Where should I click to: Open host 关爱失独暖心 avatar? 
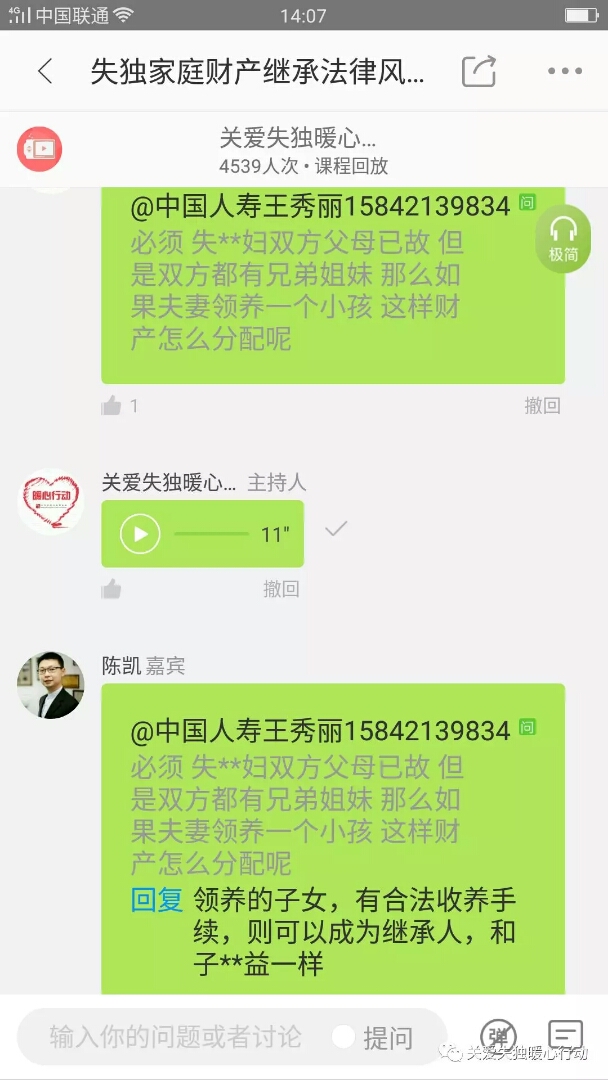[50, 501]
